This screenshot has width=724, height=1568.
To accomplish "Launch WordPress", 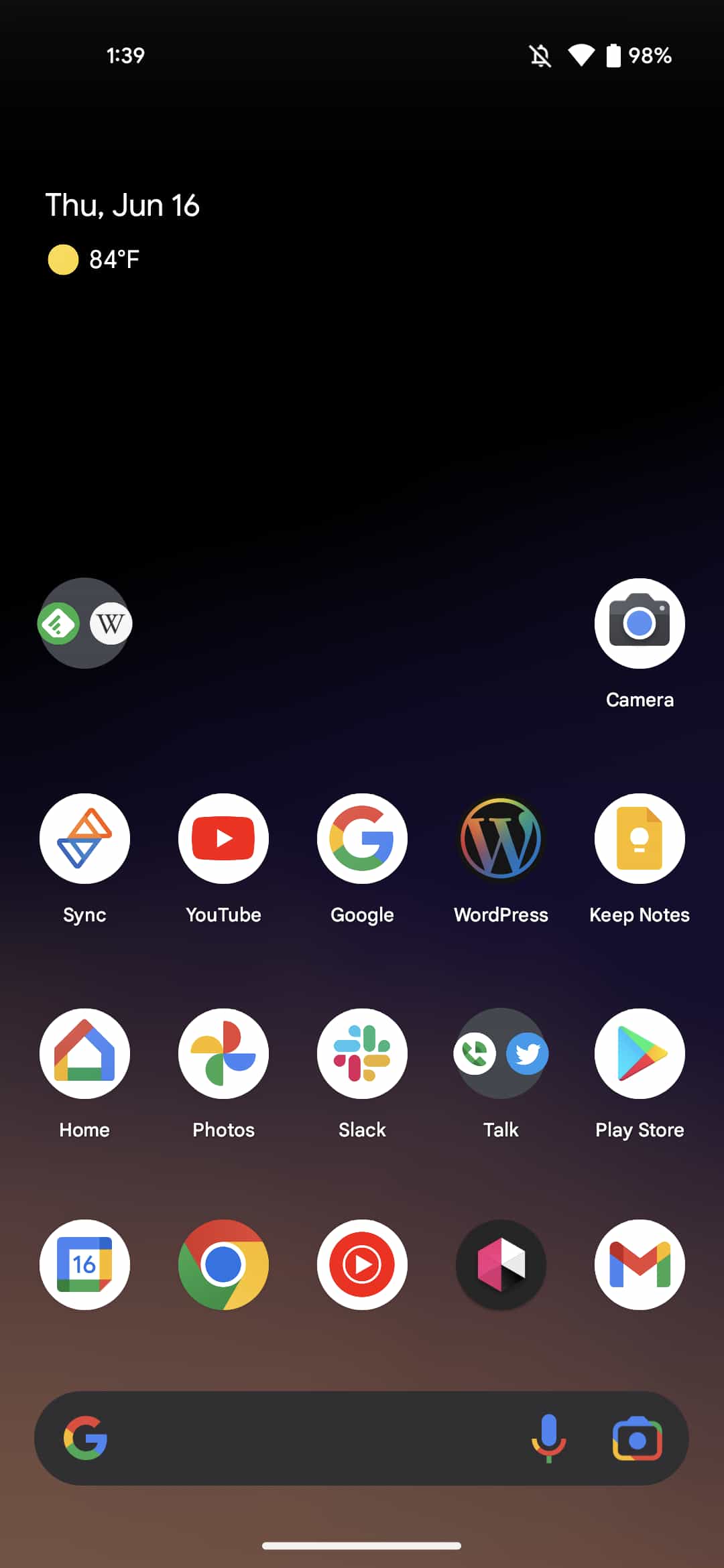I will pyautogui.click(x=501, y=838).
